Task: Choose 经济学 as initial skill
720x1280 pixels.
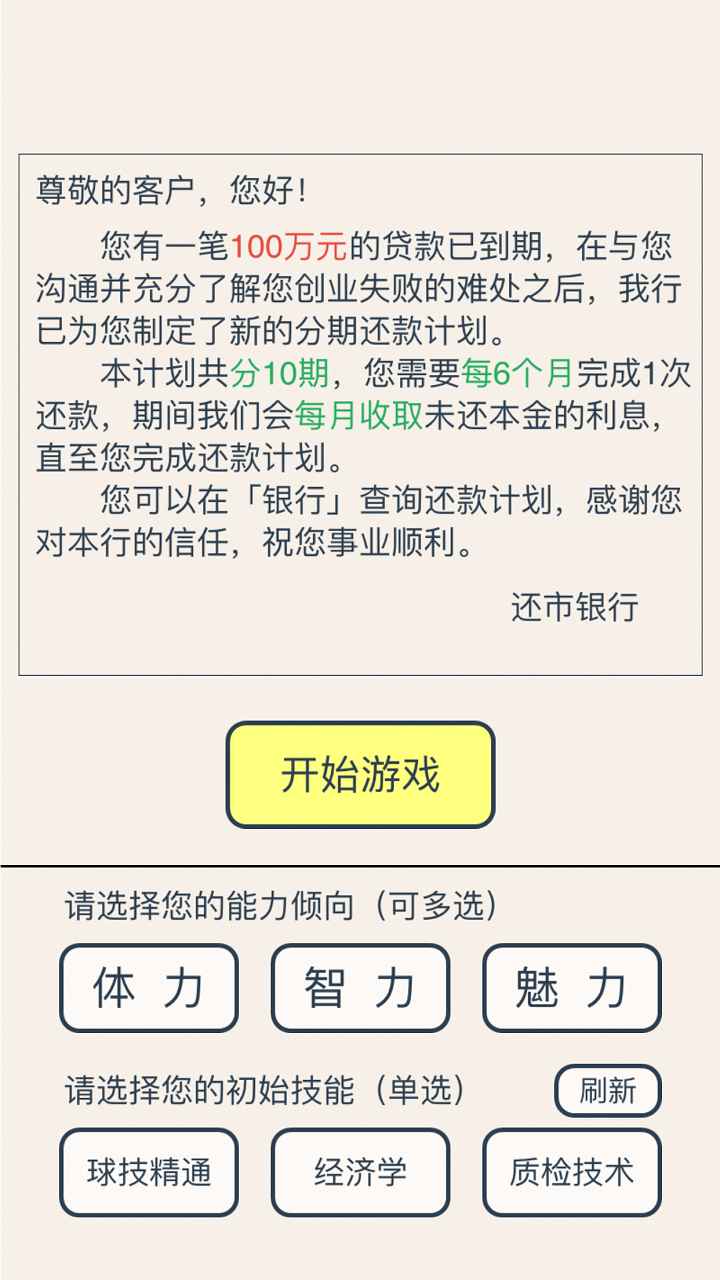Action: [x=360, y=1172]
